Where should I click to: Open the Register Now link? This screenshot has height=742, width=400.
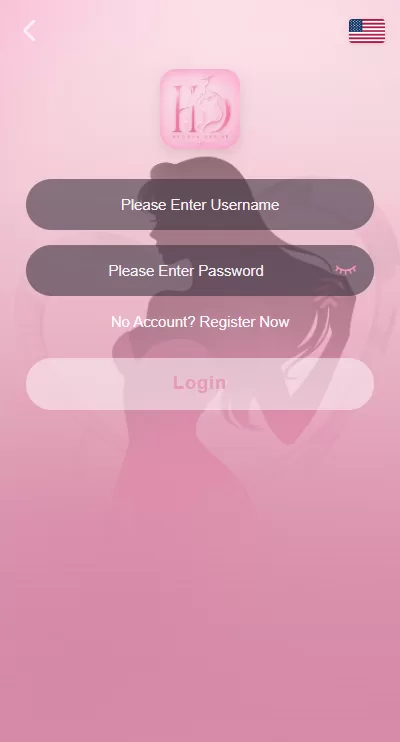pos(244,322)
